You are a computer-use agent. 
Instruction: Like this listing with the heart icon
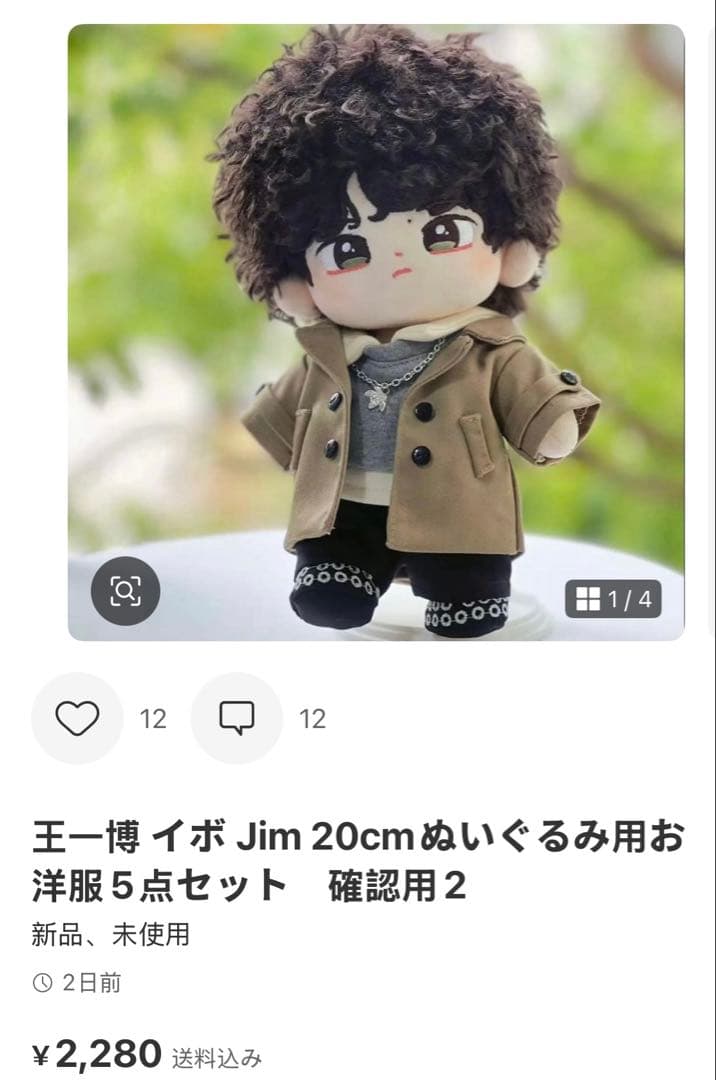tap(77, 718)
